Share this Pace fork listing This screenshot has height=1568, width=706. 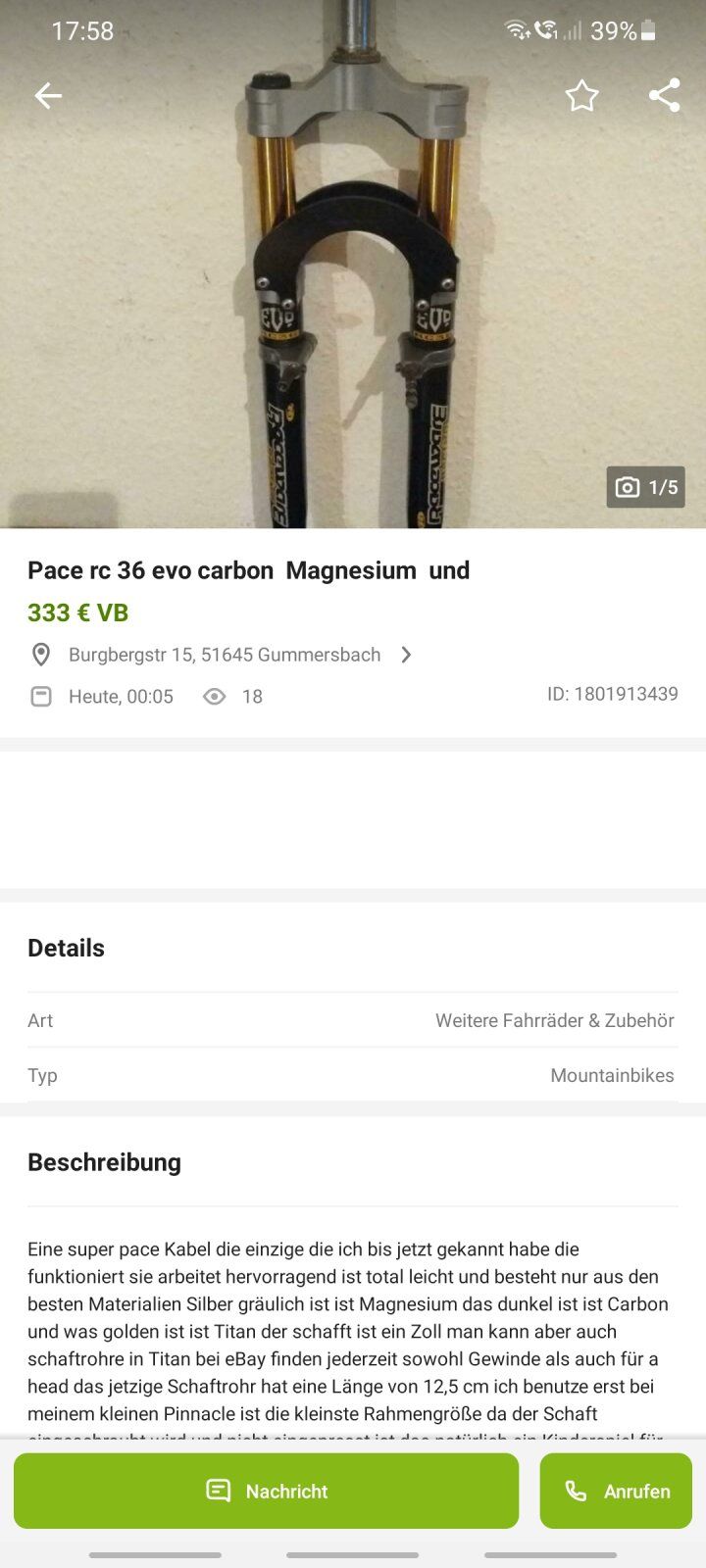(x=664, y=95)
